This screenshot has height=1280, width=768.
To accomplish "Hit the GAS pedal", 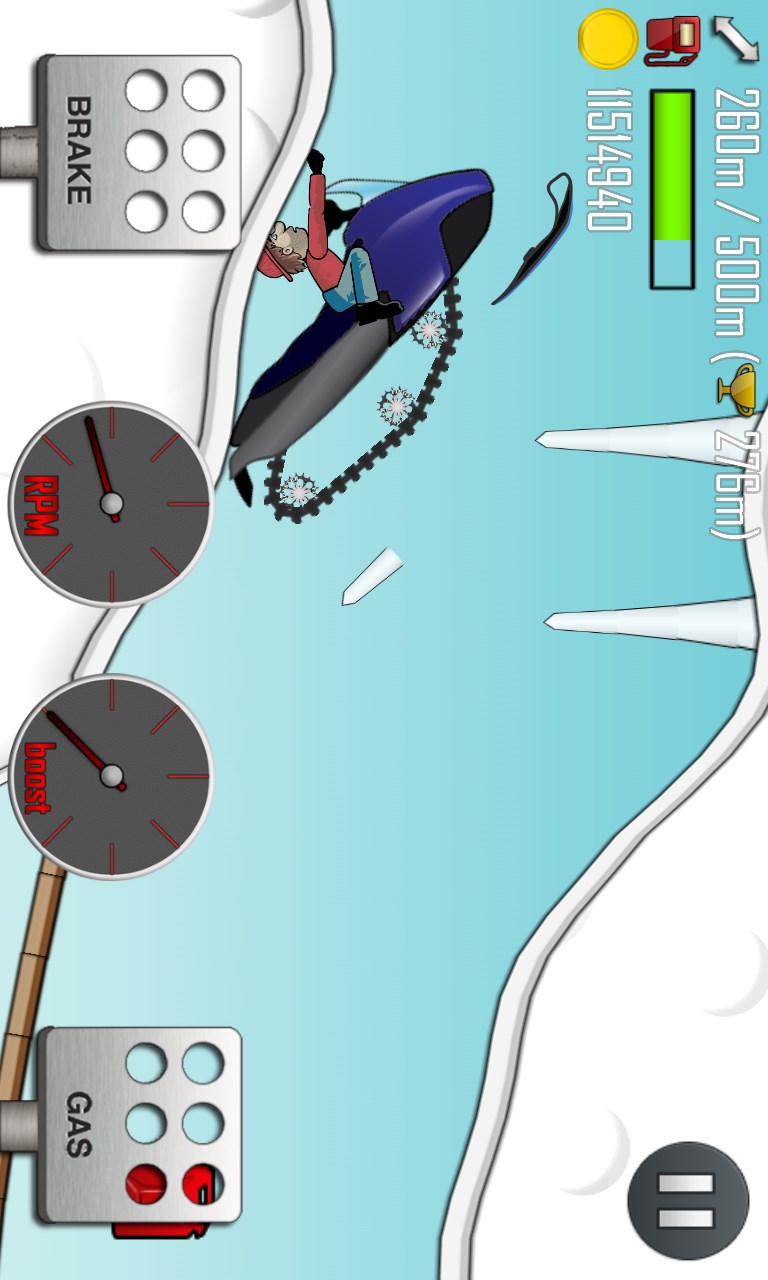I will pyautogui.click(x=140, y=1125).
